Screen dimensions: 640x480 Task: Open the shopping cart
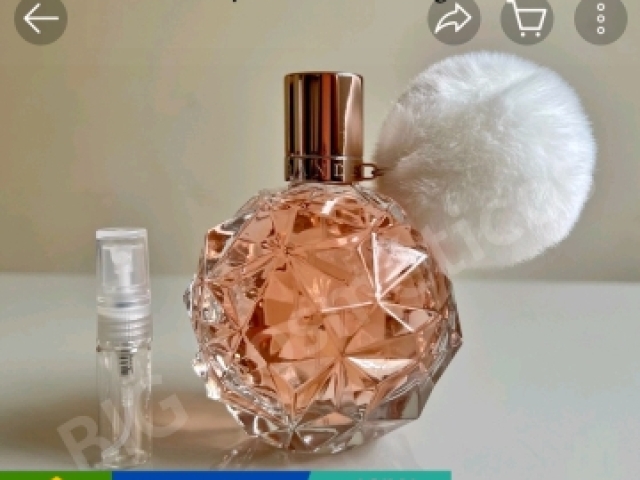tap(526, 19)
